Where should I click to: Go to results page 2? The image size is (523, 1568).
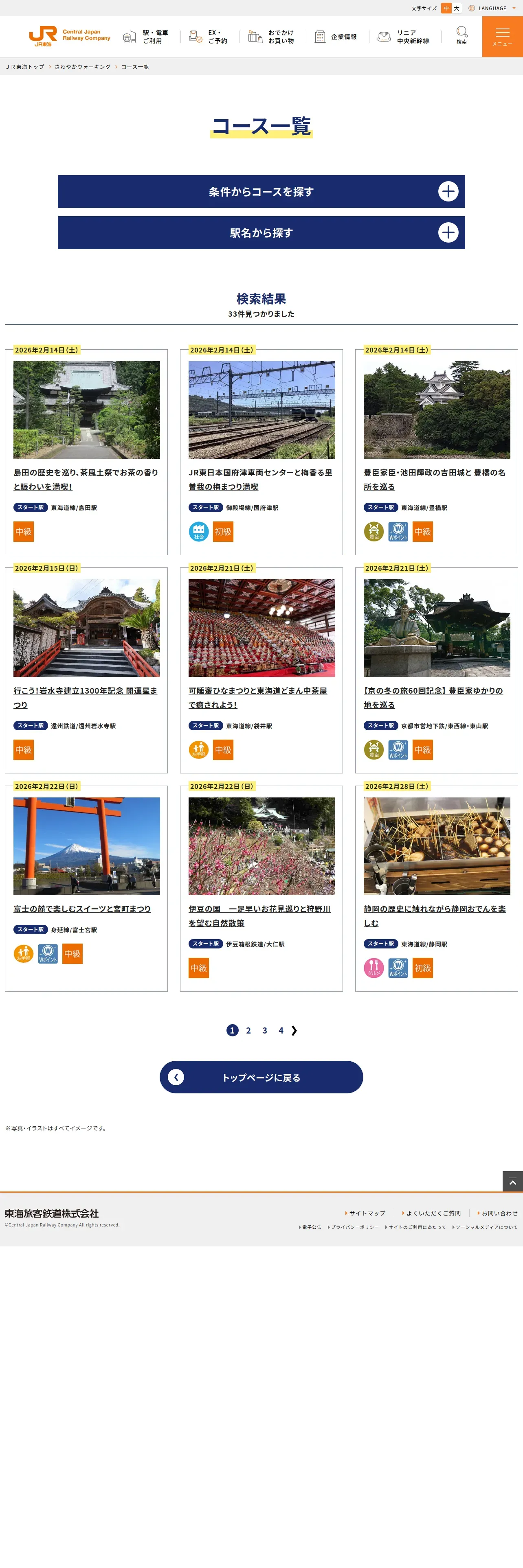tap(248, 1030)
